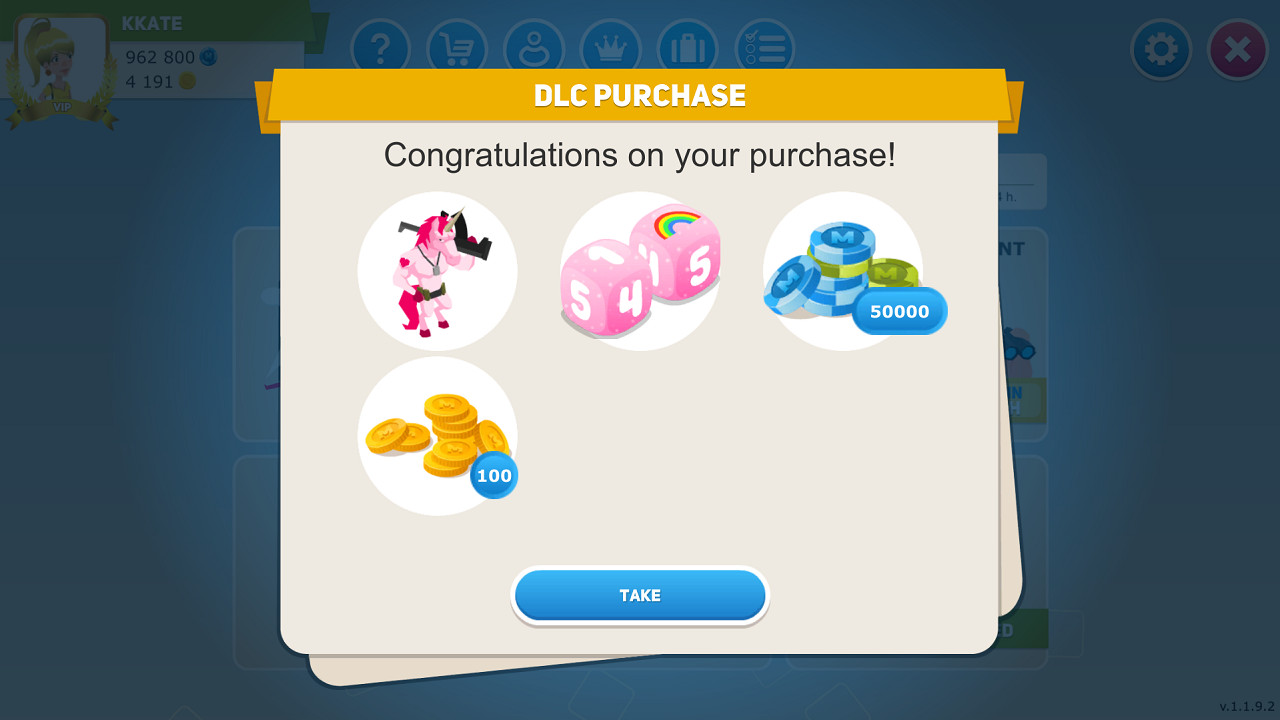Open KKATE's avatar profile
The height and width of the screenshot is (720, 1280).
62,68
